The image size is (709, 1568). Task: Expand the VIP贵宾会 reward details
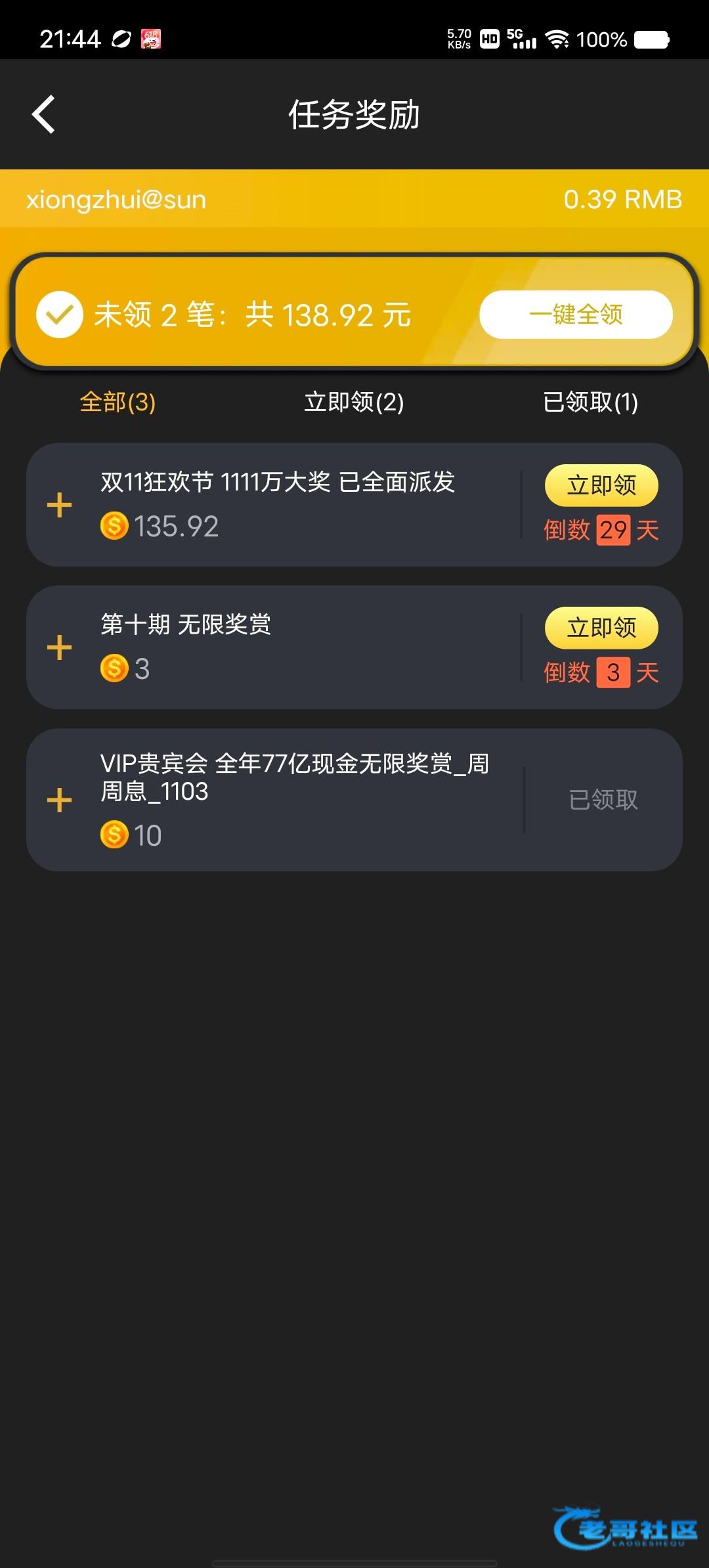60,800
